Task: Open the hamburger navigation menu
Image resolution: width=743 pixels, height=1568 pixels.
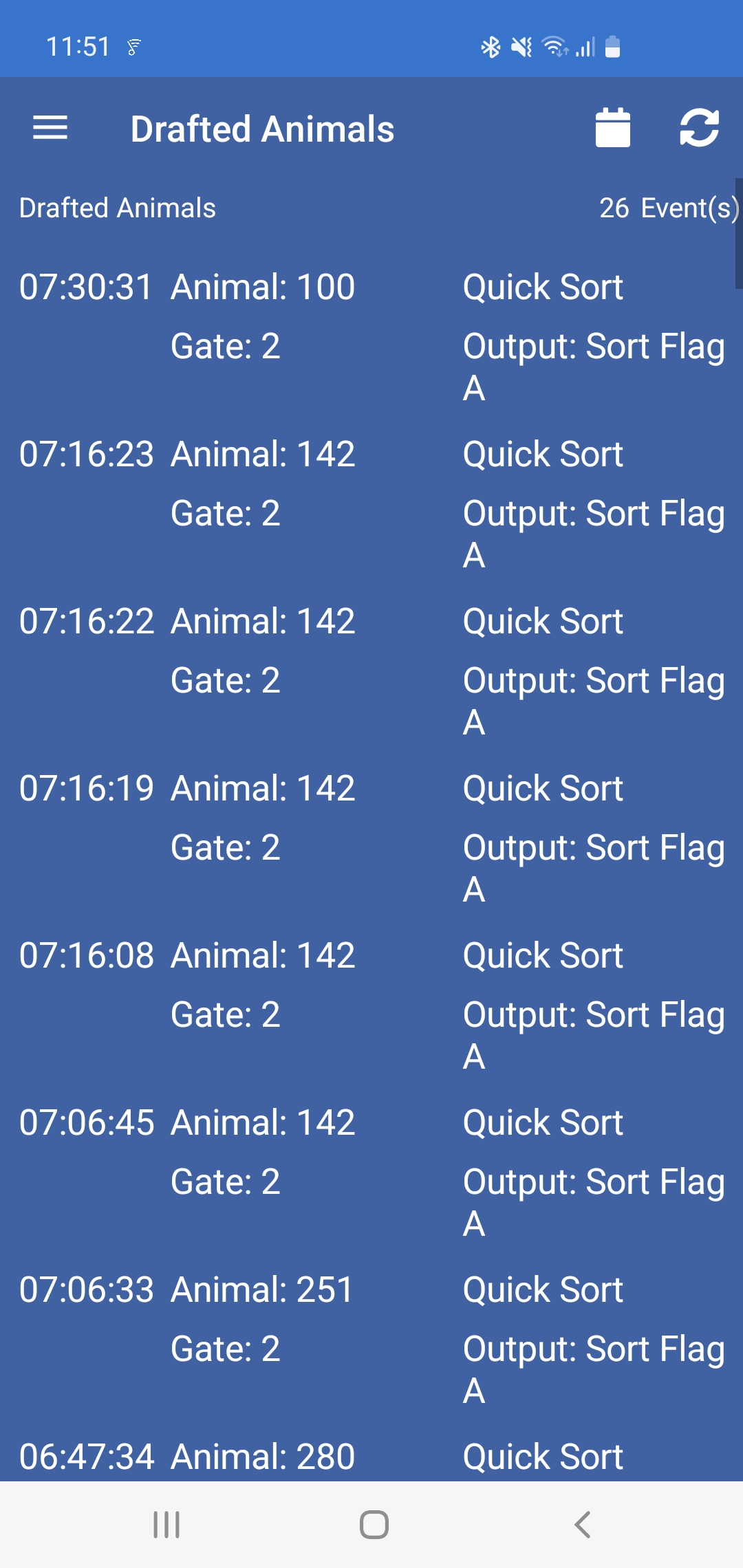Action: click(x=50, y=129)
